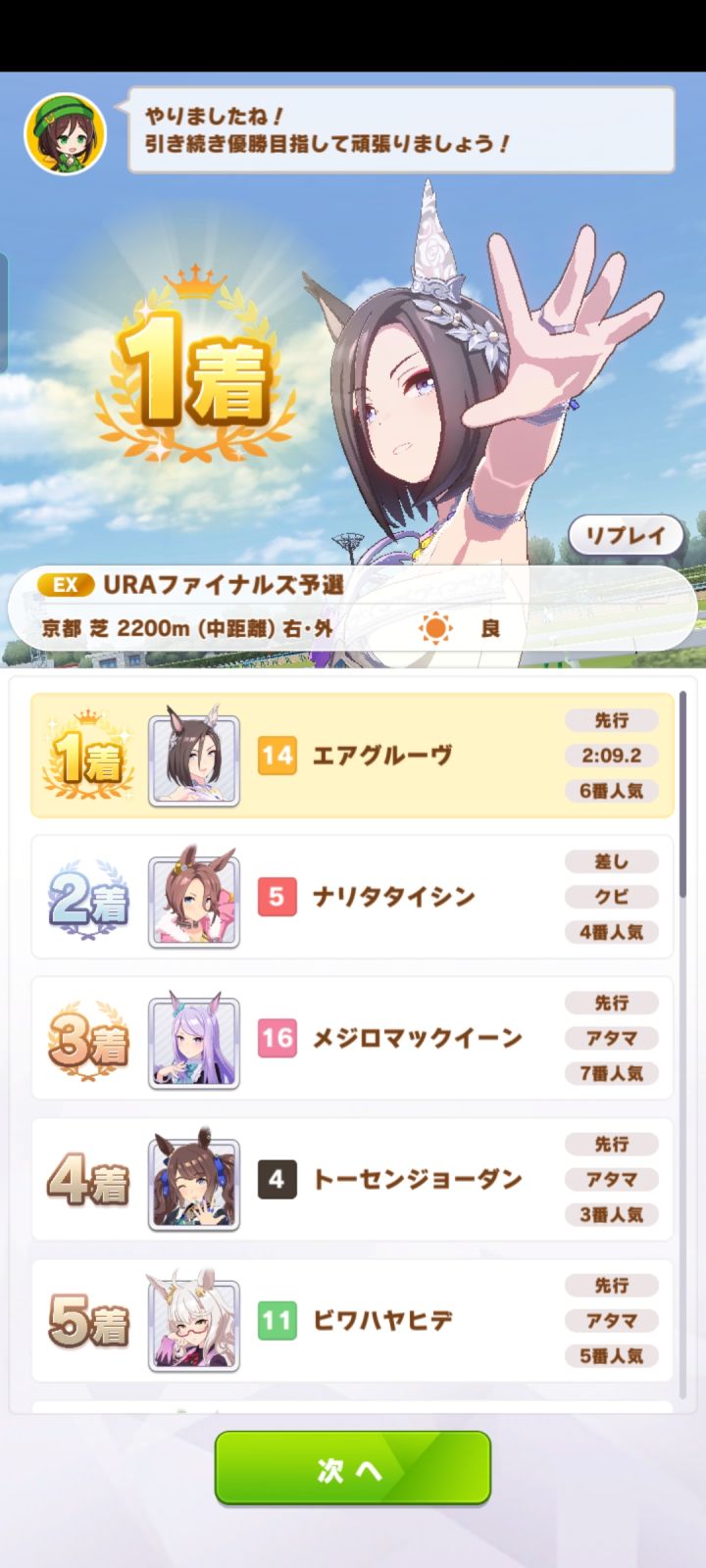The width and height of the screenshot is (706, 1568).
Task: Select the 先行 strategy tag for Mejiro McQueen
Action: [x=610, y=1003]
